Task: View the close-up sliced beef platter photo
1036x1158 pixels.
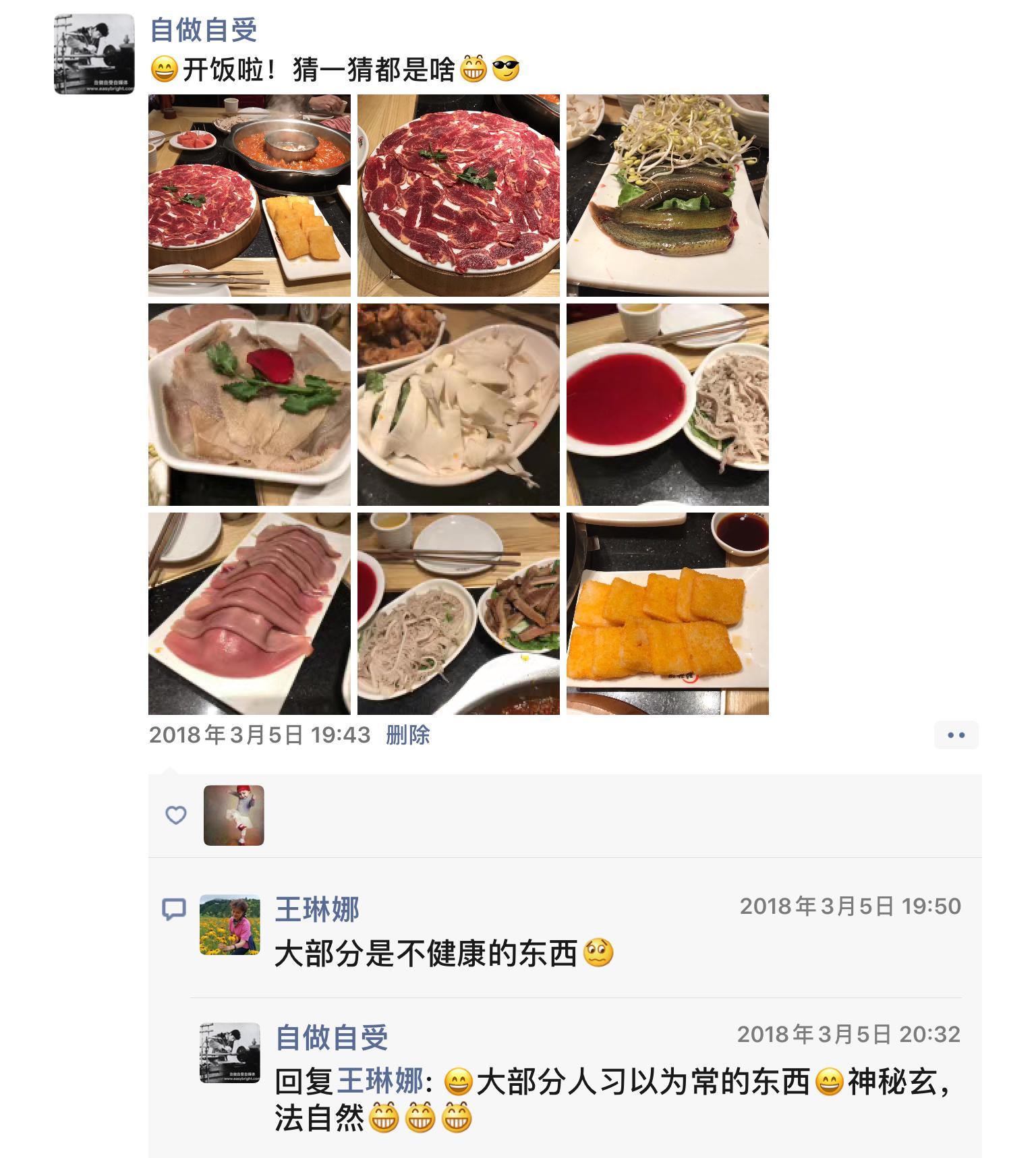Action: (458, 195)
